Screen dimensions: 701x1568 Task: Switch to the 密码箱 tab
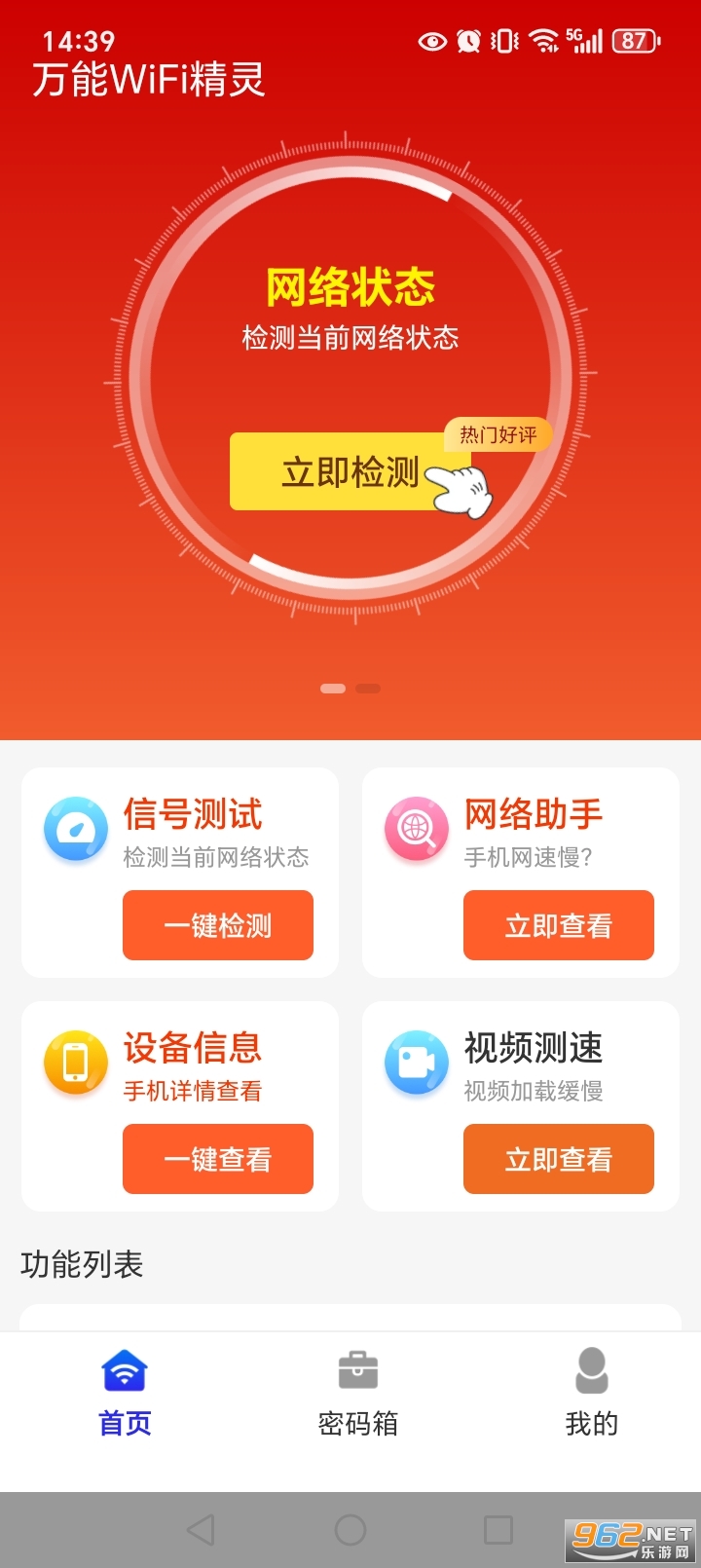[357, 1395]
